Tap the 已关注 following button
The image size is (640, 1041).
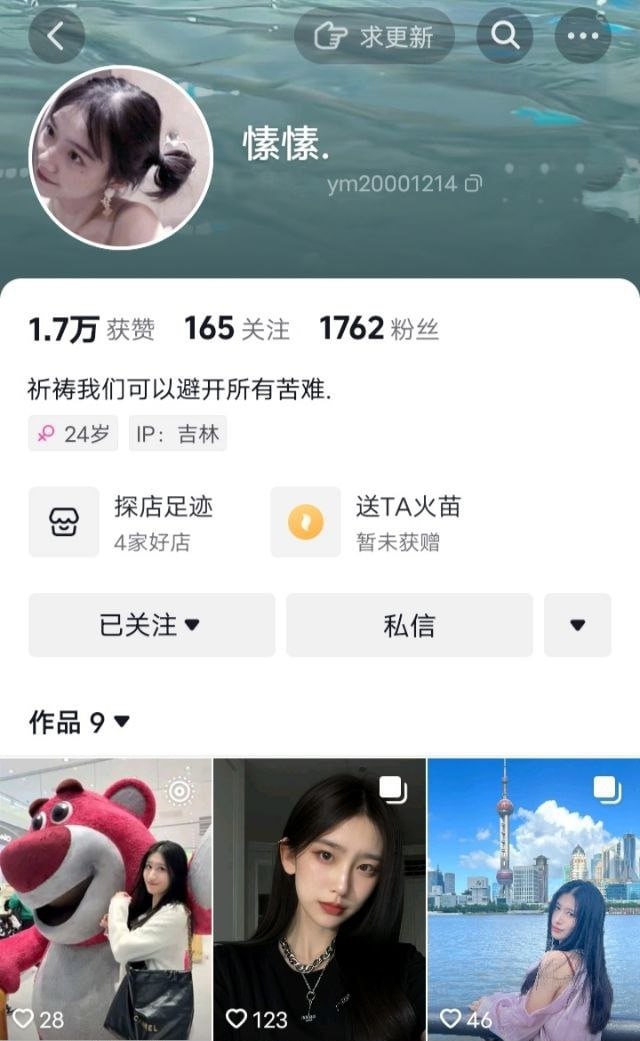pyautogui.click(x=151, y=625)
